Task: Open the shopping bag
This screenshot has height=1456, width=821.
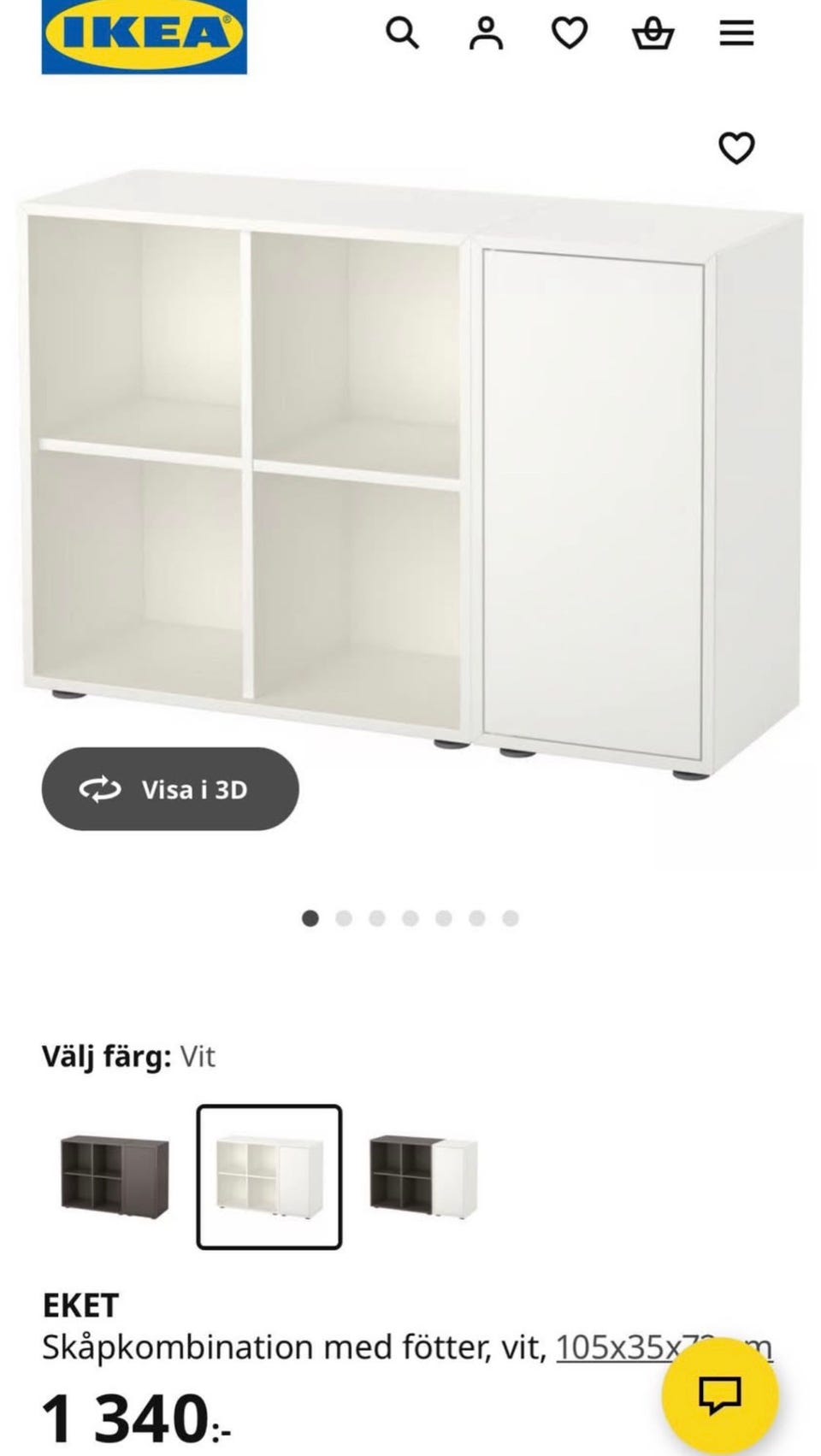Action: click(652, 34)
